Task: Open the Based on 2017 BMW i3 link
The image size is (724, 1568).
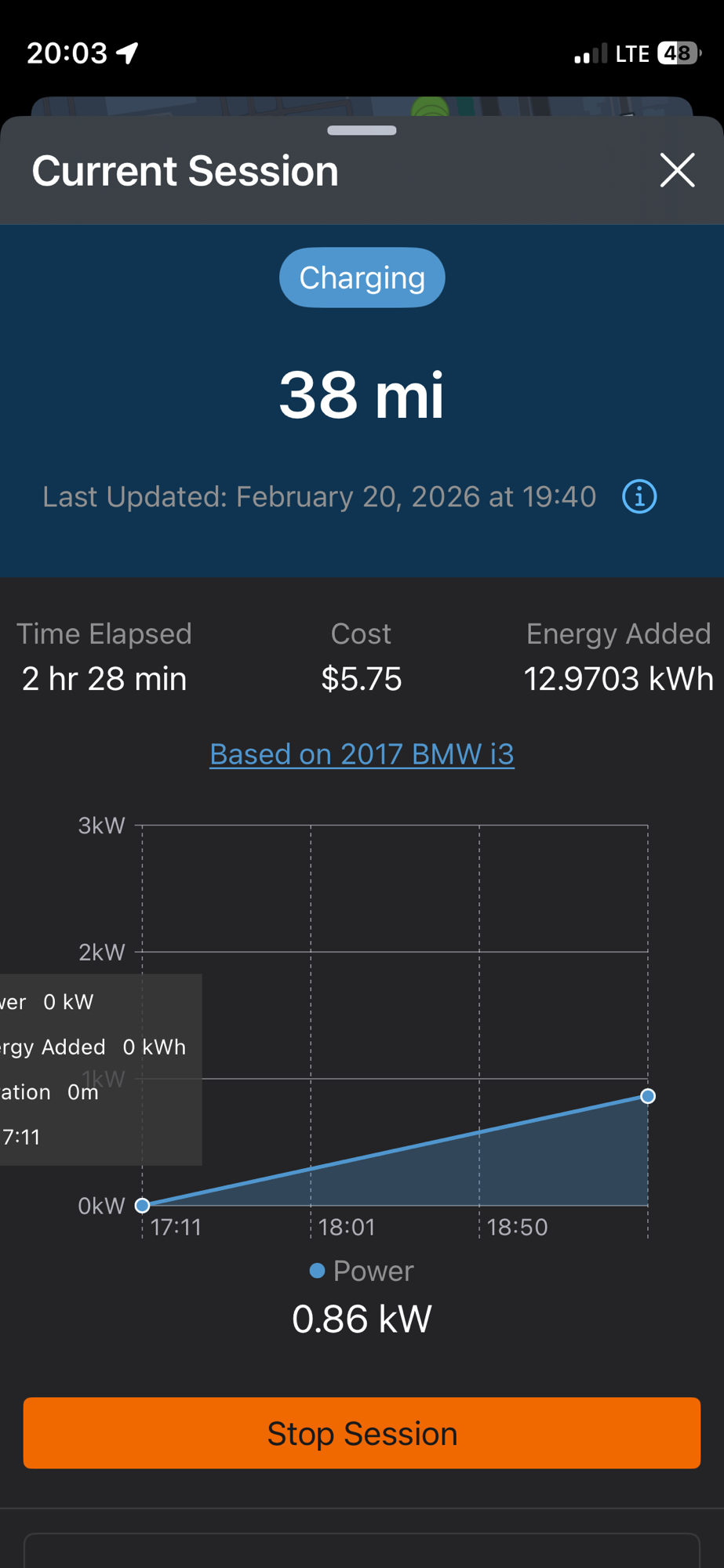Action: point(362,754)
